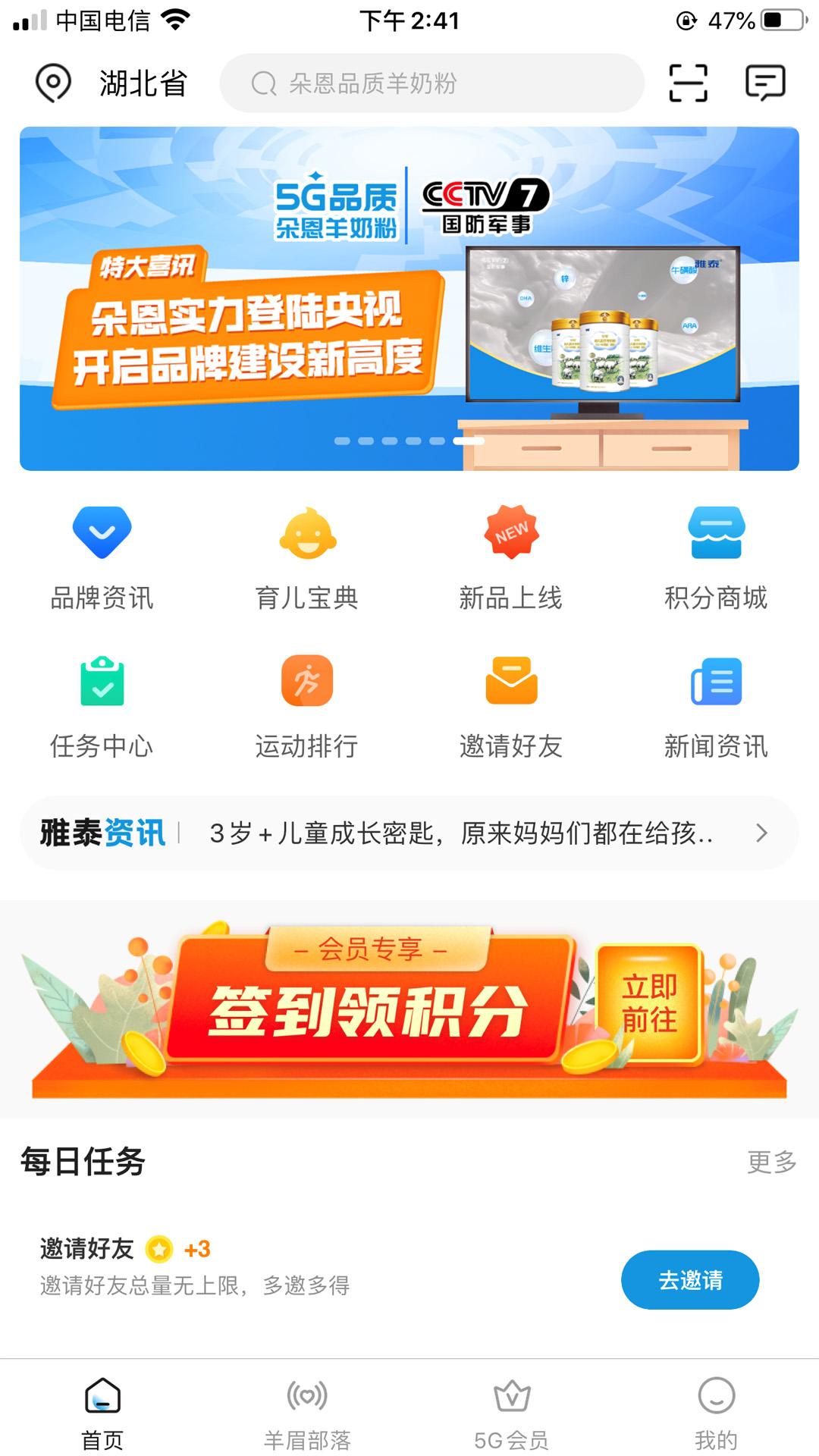Open the scan code icon
The width and height of the screenshot is (819, 1456).
pyautogui.click(x=688, y=83)
